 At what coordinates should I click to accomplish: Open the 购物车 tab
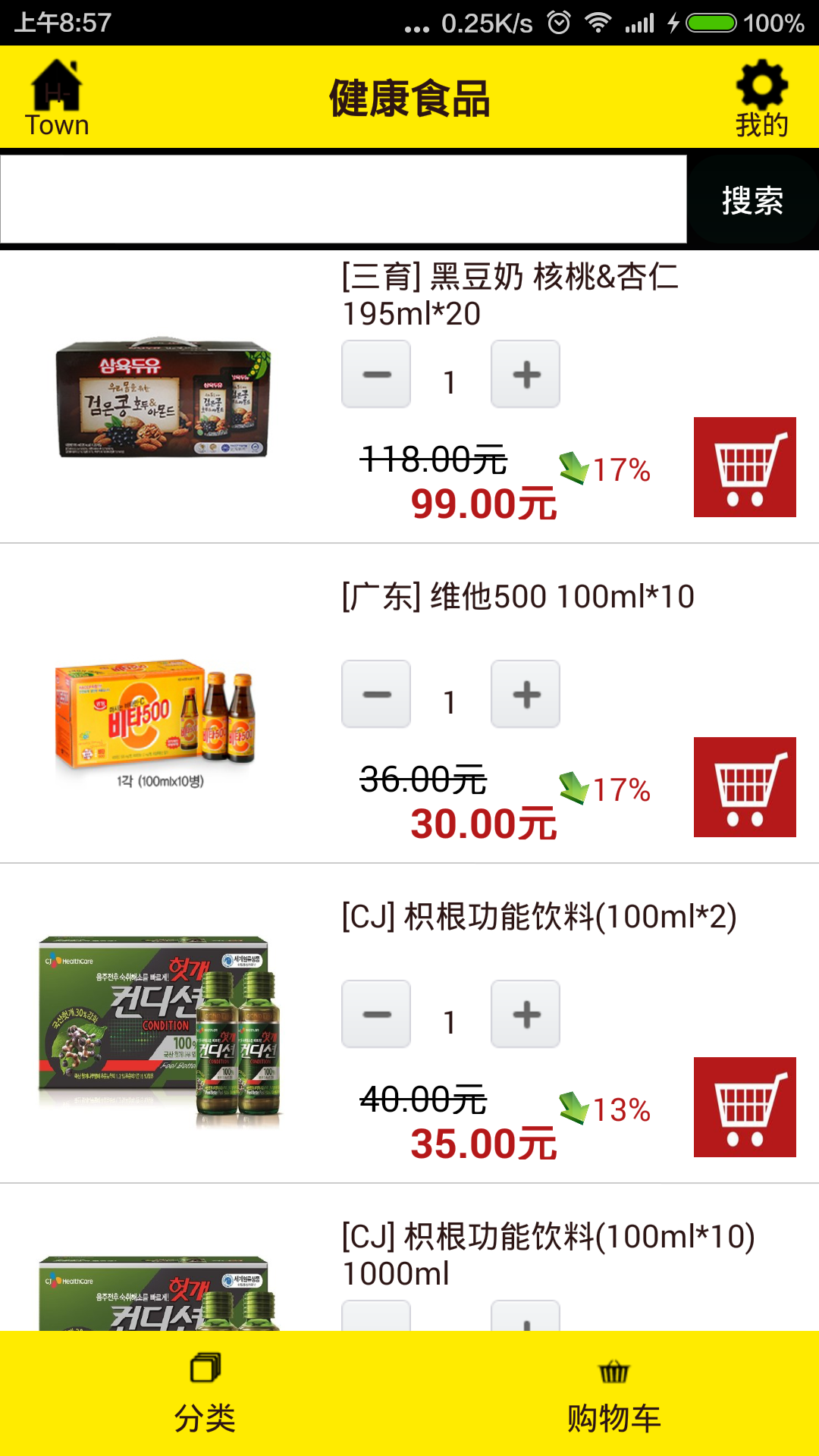pos(614,1394)
